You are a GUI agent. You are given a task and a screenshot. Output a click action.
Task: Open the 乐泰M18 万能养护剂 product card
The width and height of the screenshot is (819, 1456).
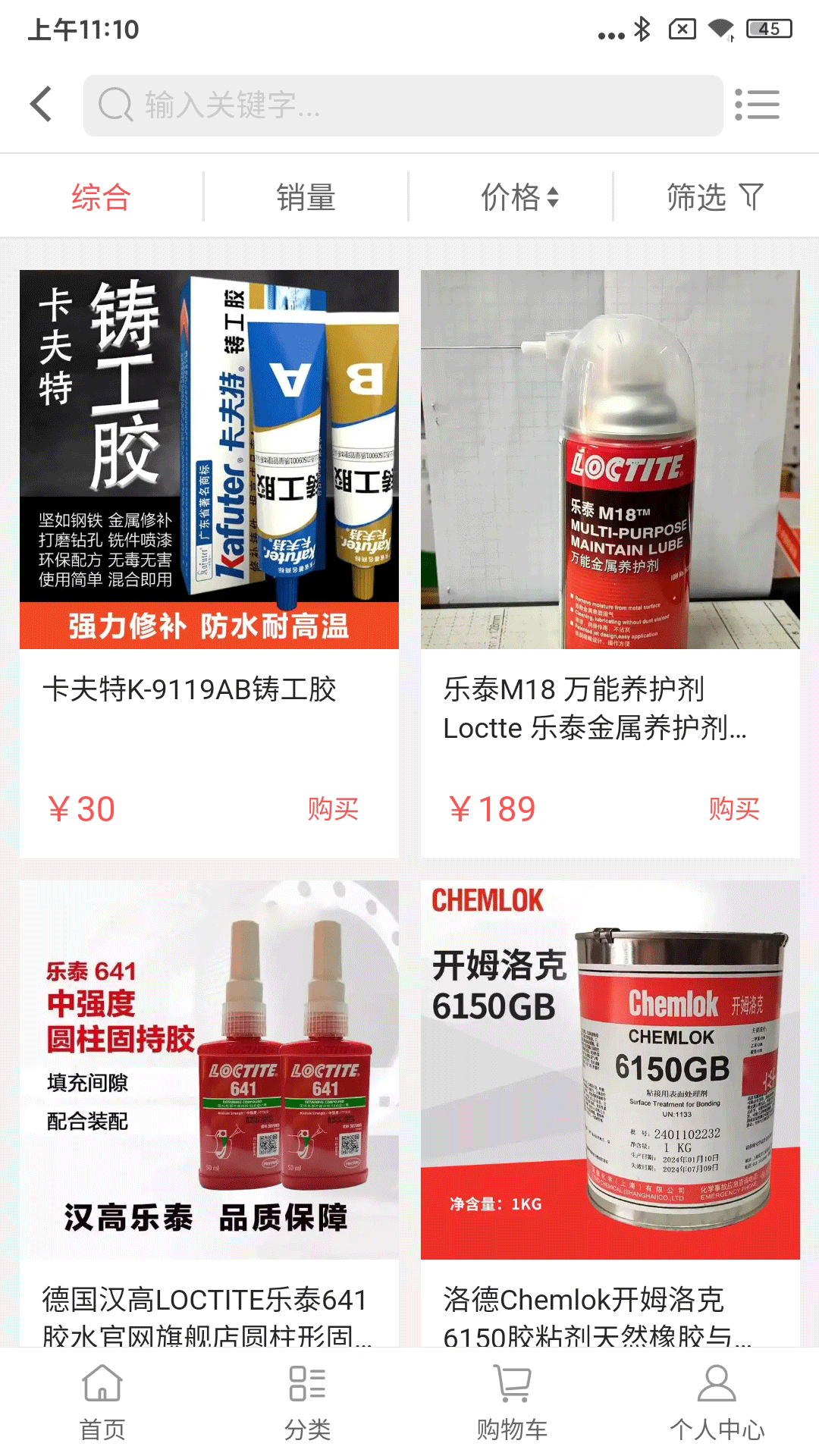tap(610, 460)
